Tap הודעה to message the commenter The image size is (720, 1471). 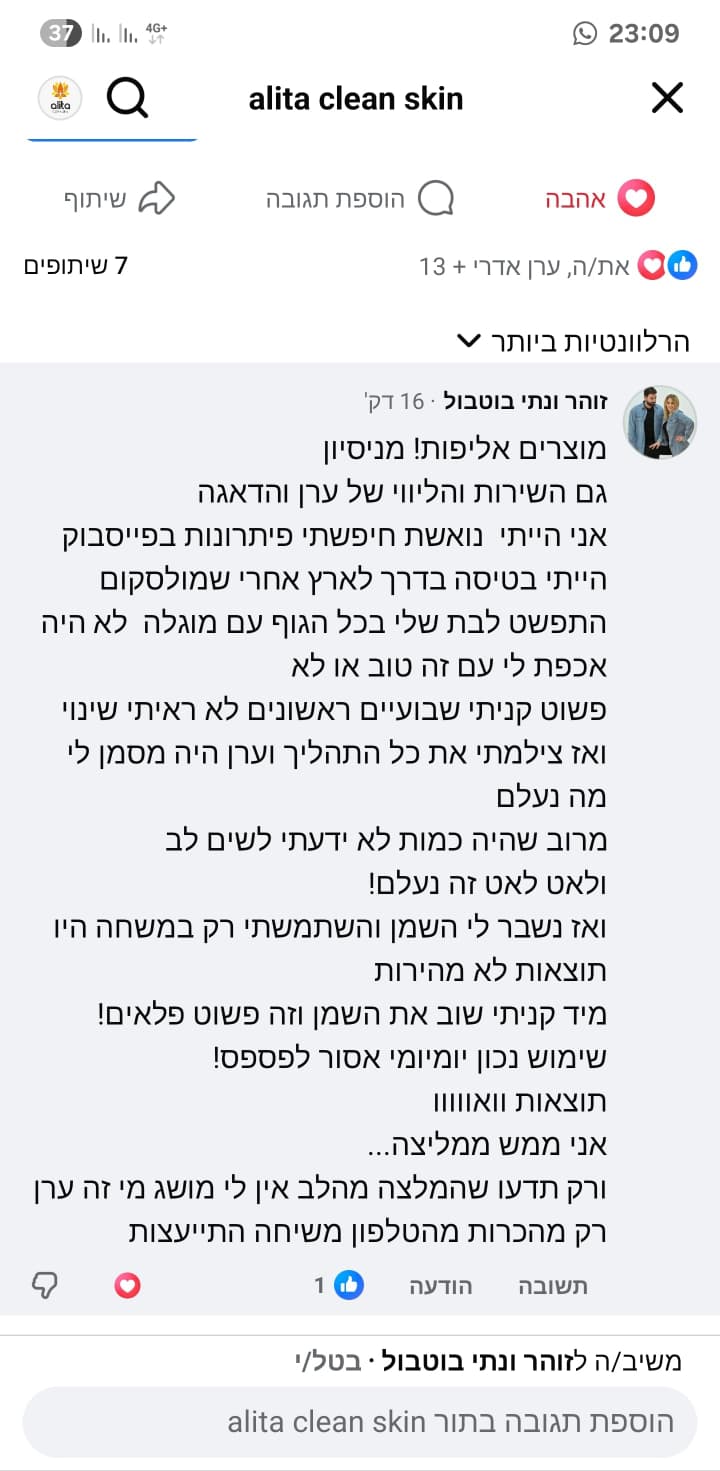pos(440,1286)
